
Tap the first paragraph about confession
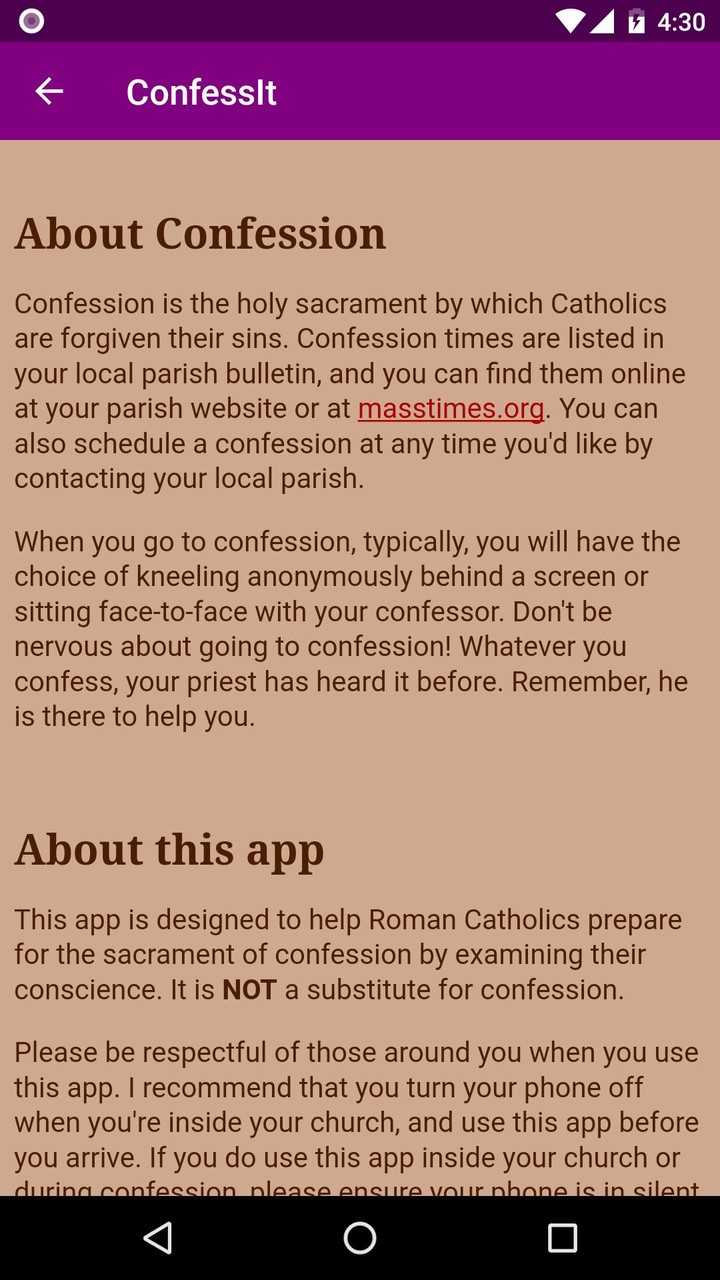(350, 390)
